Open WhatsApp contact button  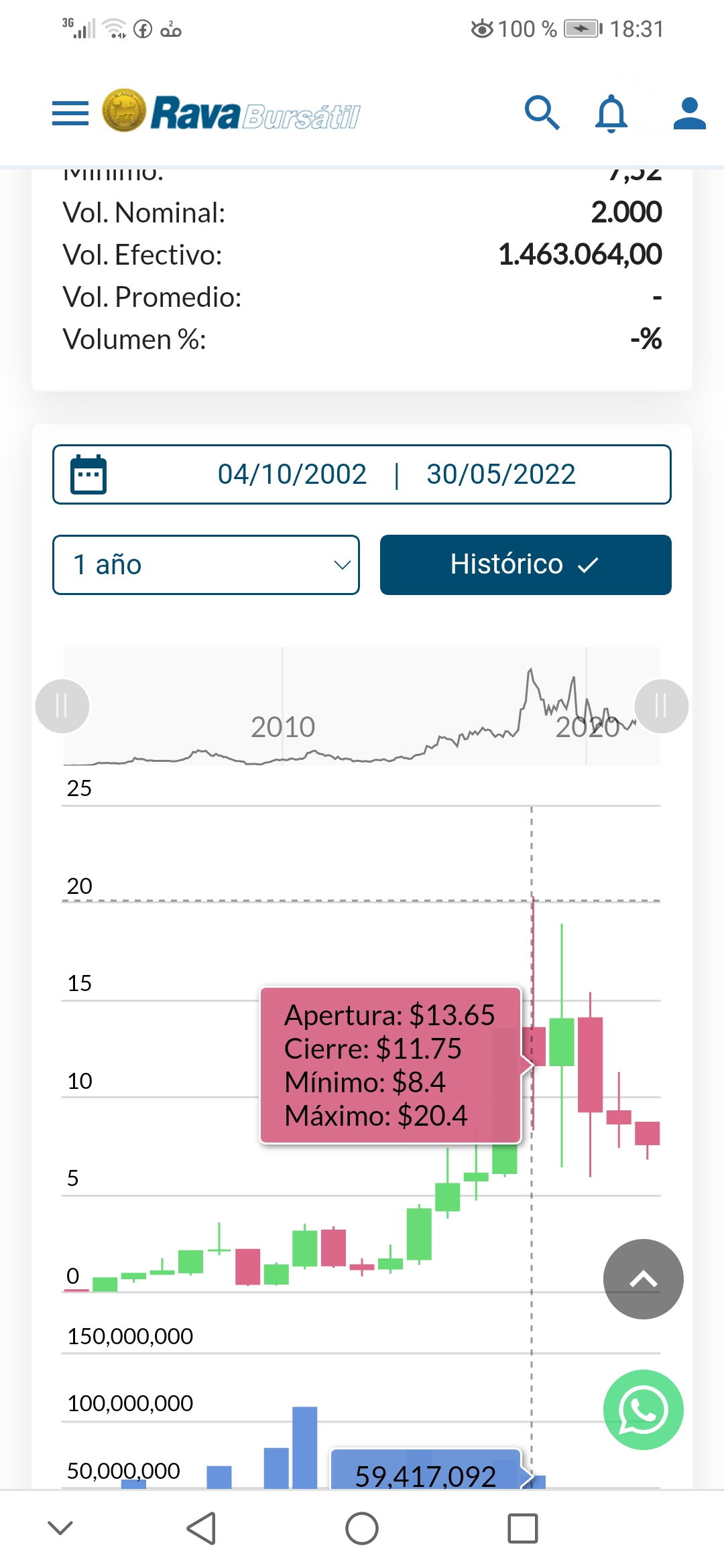tap(643, 1410)
